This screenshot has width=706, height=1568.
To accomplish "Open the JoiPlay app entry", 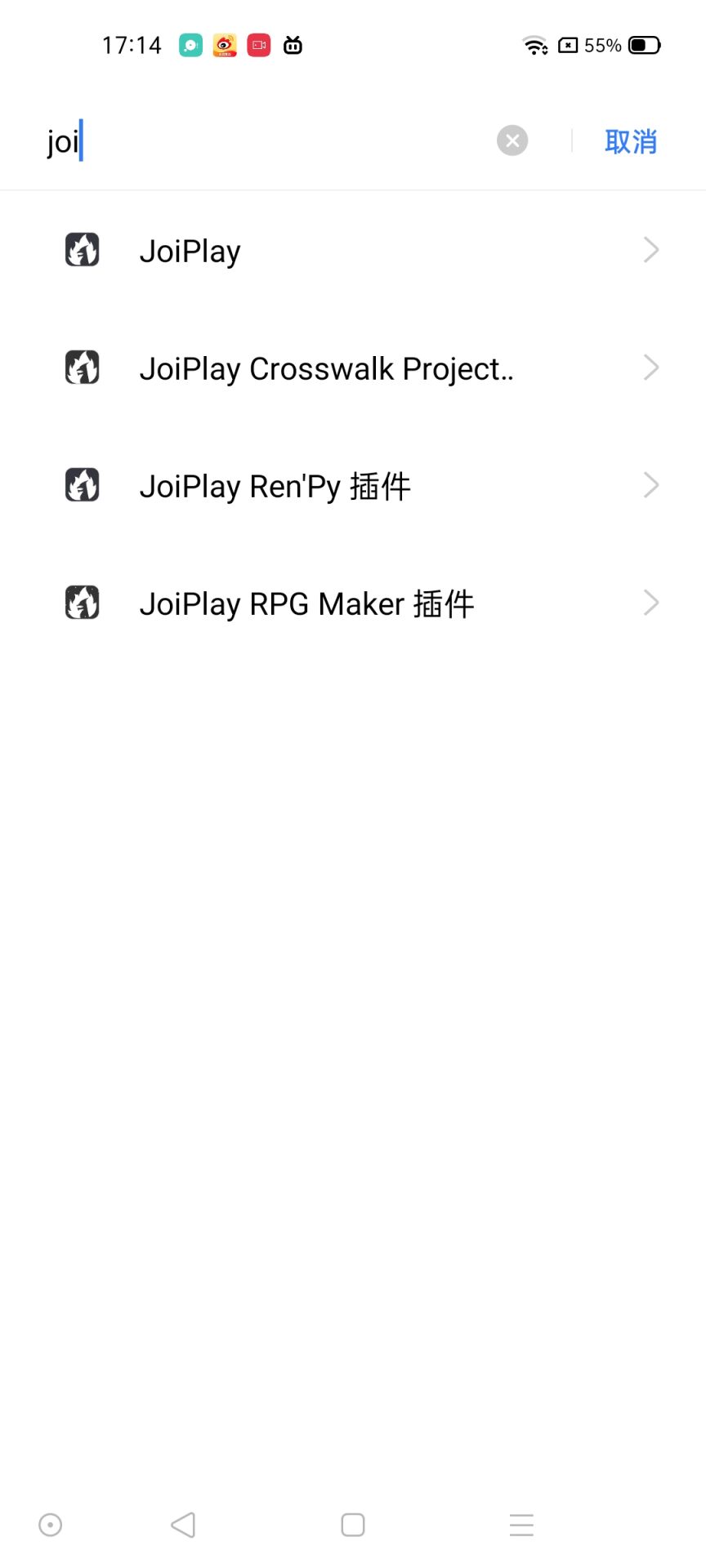I will click(353, 251).
